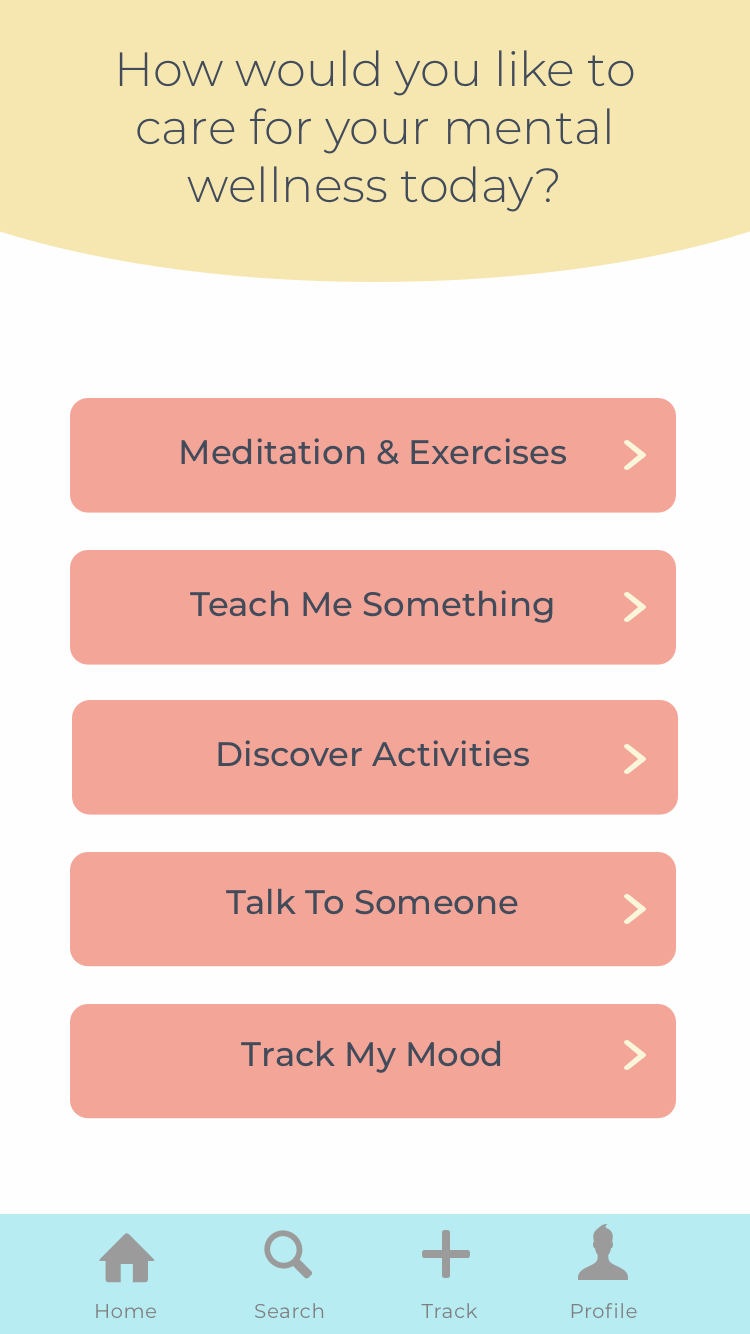The image size is (750, 1334).
Task: Open Meditation & Exercises
Action: [x=373, y=455]
